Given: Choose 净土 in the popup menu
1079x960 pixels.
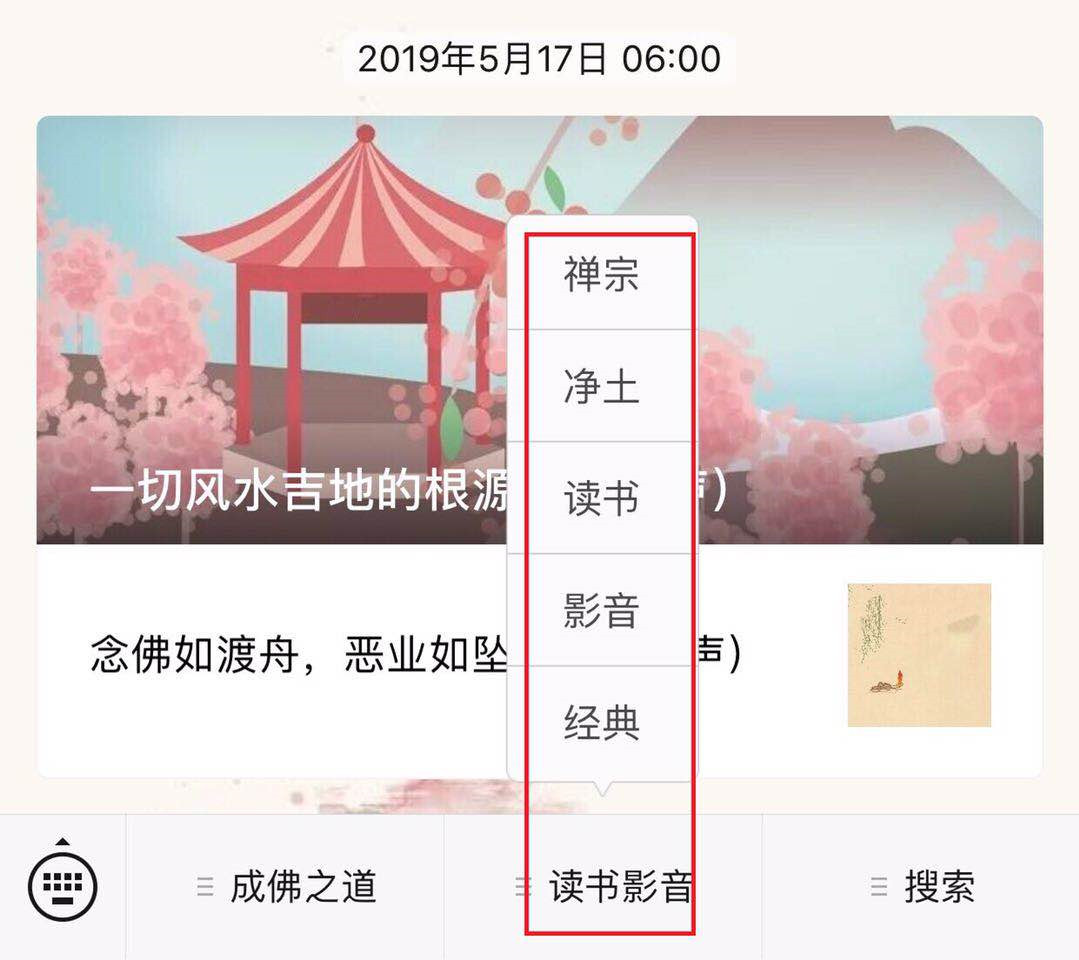Looking at the screenshot, I should pyautogui.click(x=601, y=387).
